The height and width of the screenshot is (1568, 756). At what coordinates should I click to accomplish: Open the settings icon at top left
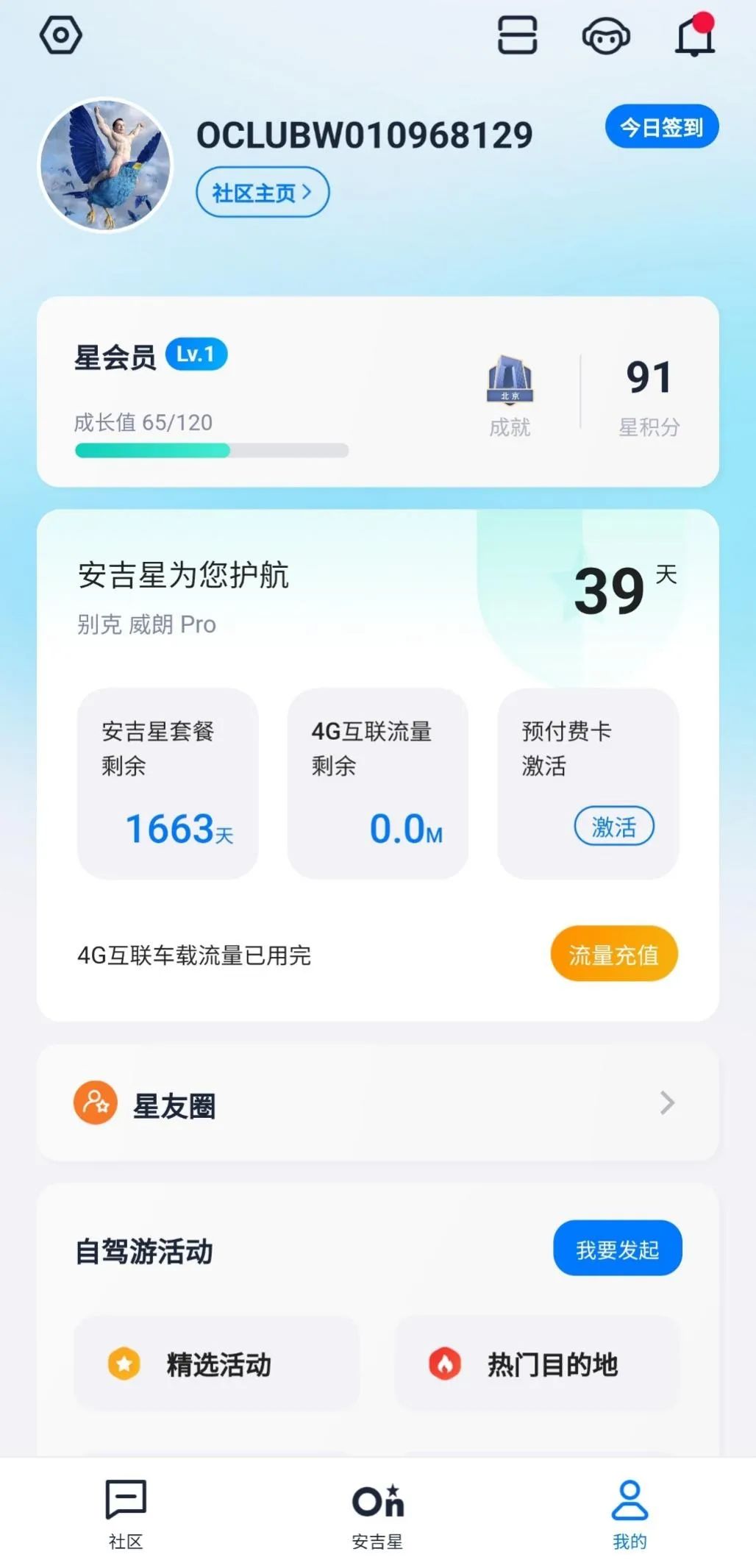pos(62,36)
